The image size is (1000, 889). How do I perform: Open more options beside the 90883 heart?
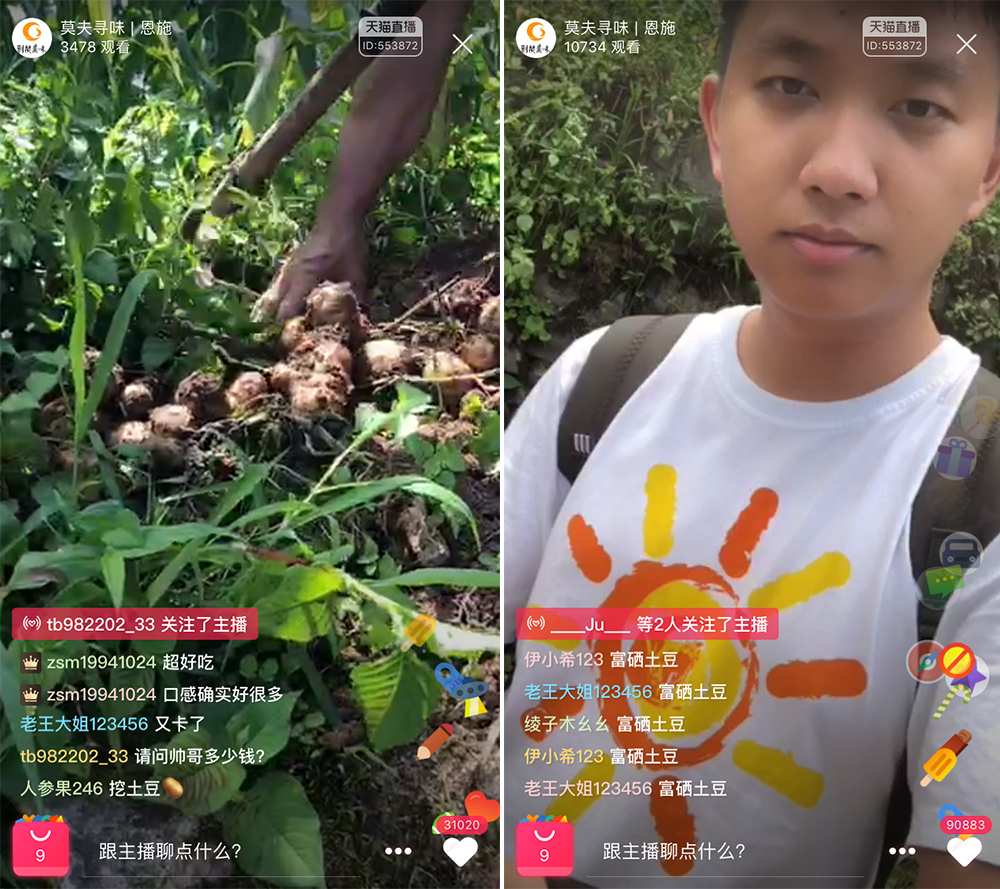pos(902,852)
